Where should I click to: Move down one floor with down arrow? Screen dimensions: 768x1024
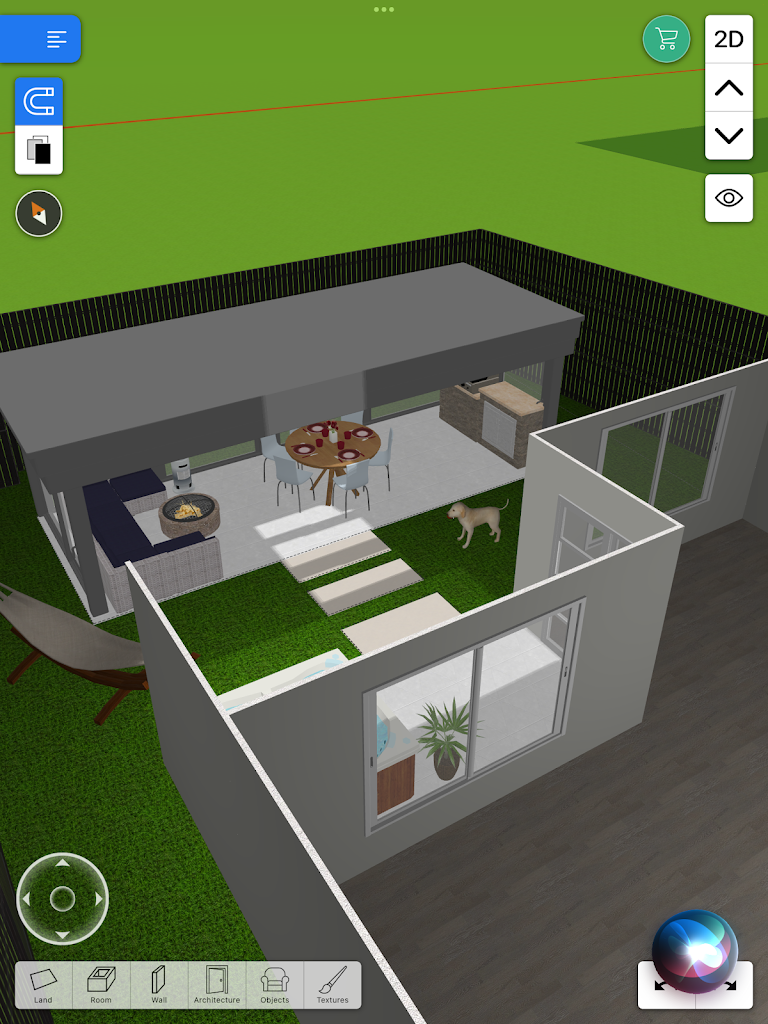[x=729, y=135]
